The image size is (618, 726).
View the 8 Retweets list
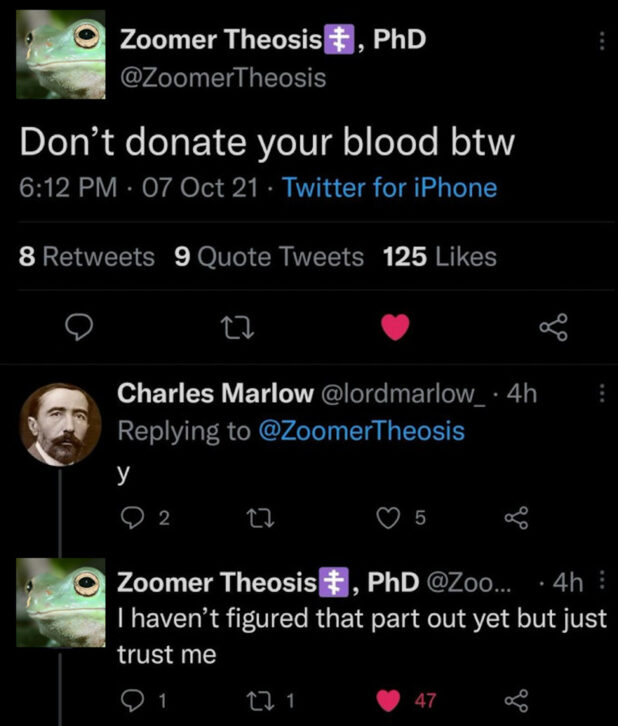(87, 257)
